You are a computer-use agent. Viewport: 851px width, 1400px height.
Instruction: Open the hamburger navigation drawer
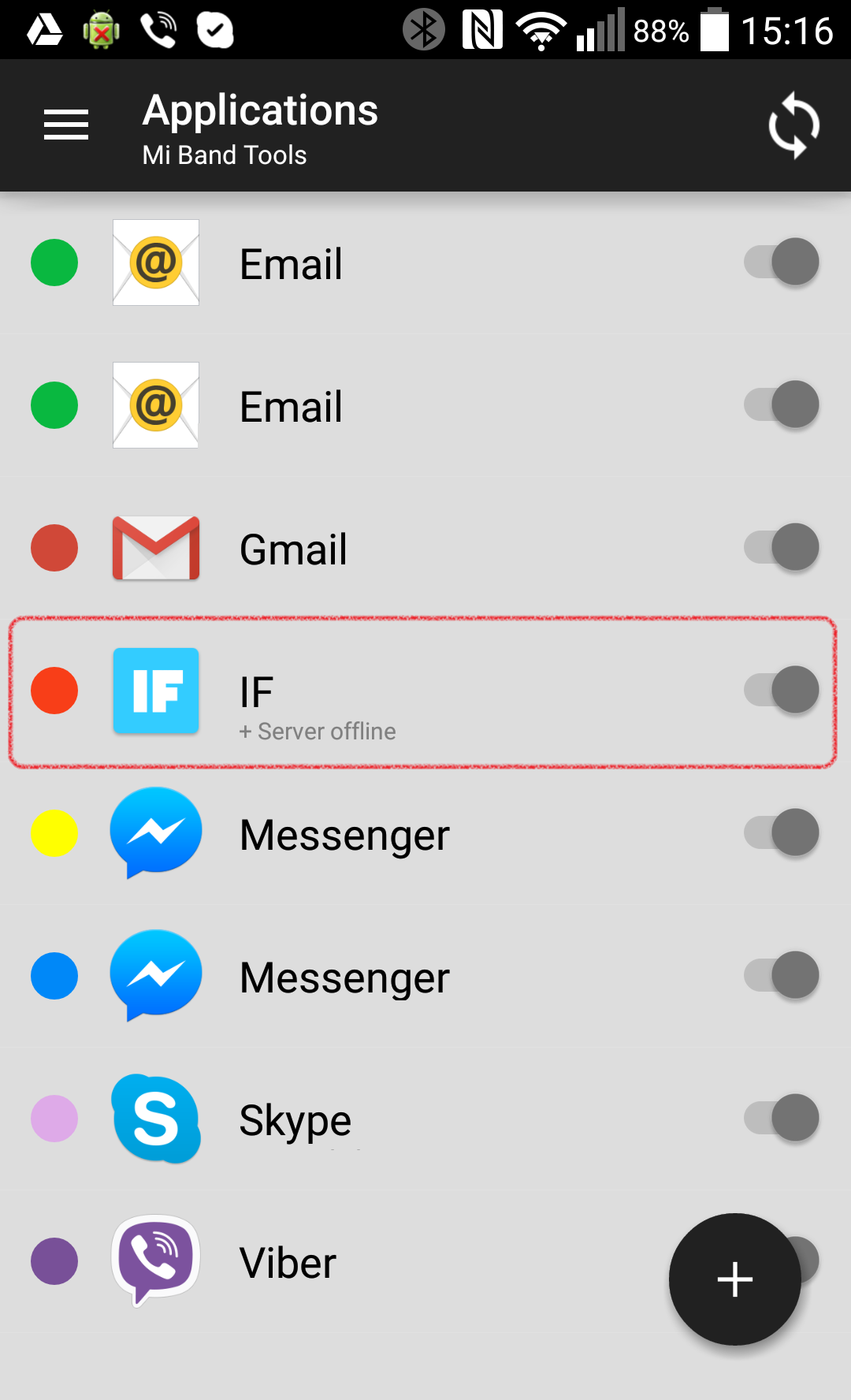point(66,125)
